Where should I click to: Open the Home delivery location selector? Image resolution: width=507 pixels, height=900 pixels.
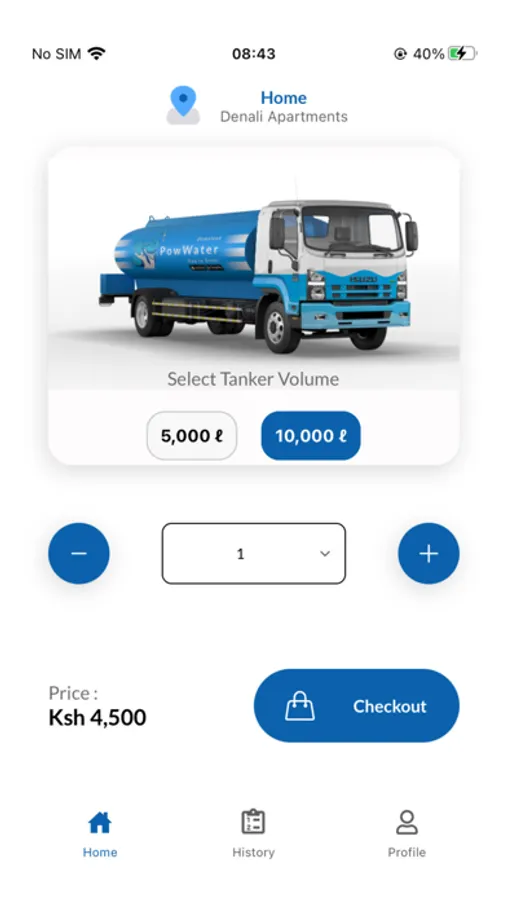tap(257, 106)
